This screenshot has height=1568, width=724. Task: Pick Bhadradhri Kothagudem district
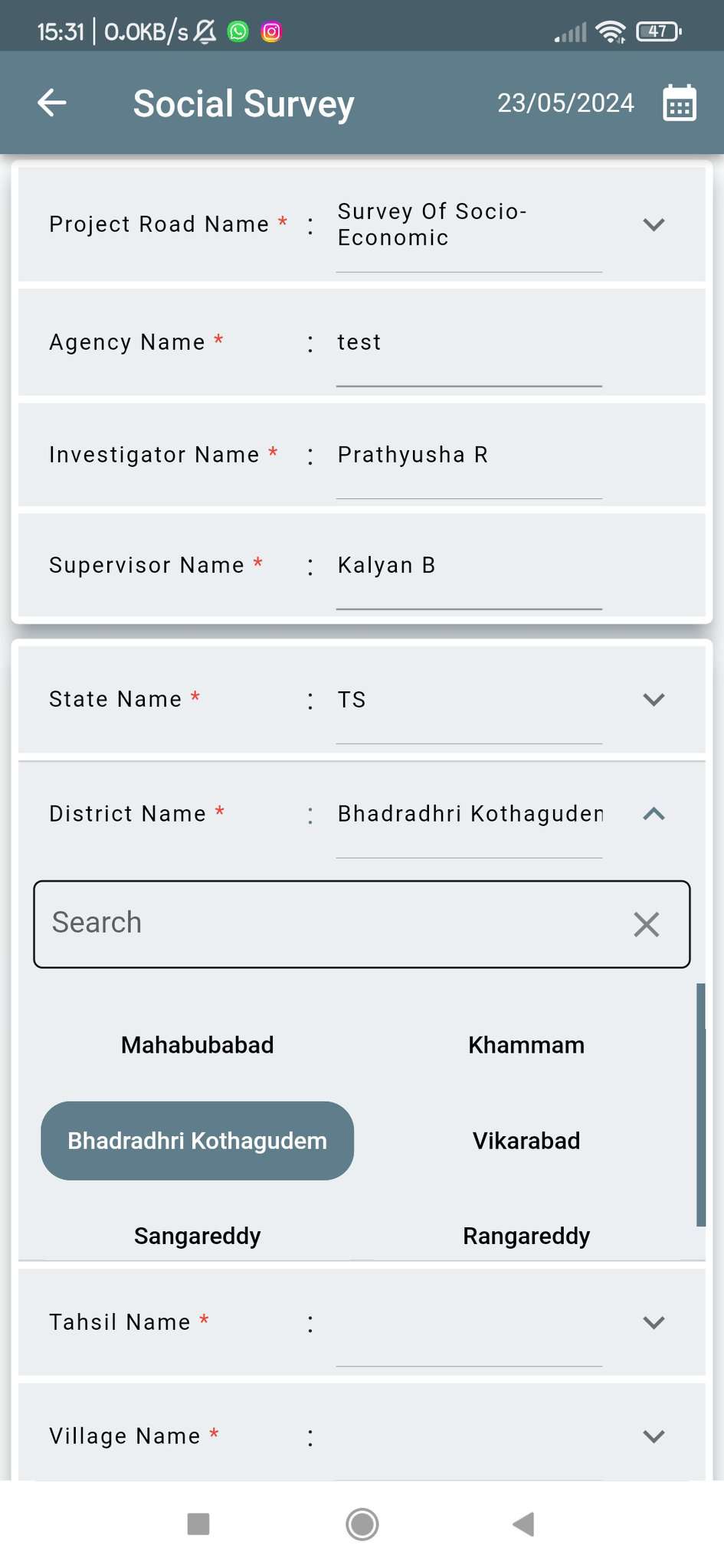198,1141
